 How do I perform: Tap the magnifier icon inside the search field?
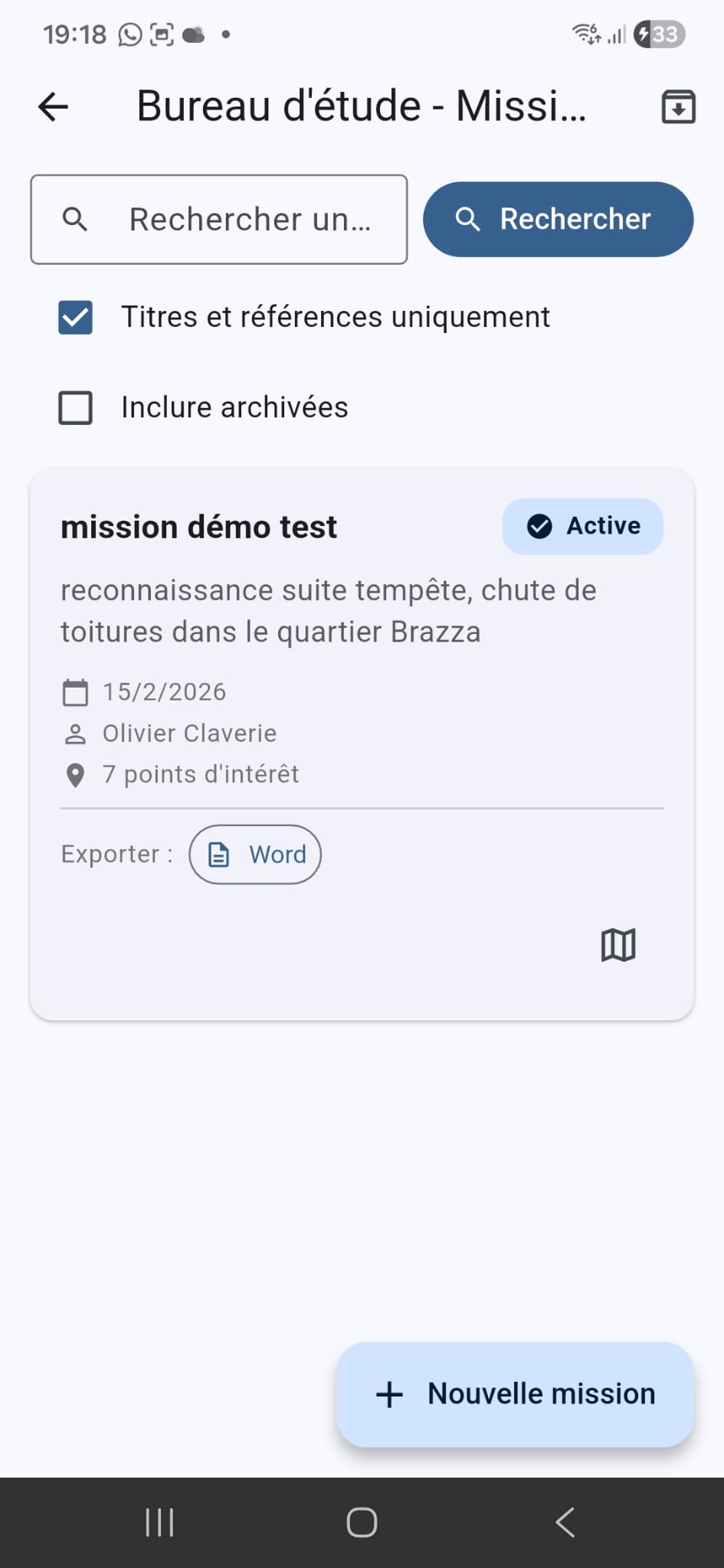74,219
